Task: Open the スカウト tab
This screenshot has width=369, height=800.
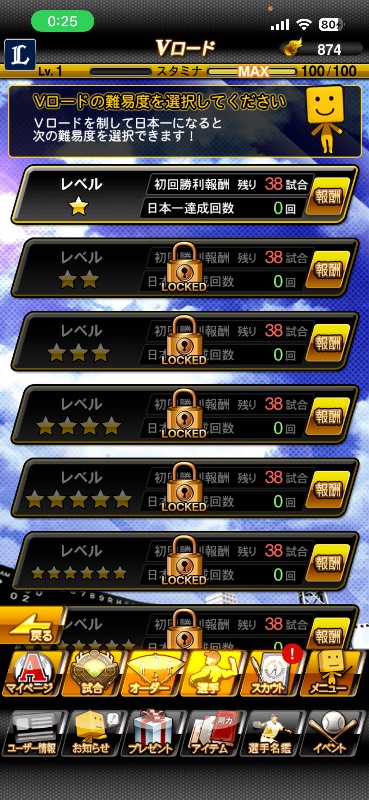Action: [272, 673]
